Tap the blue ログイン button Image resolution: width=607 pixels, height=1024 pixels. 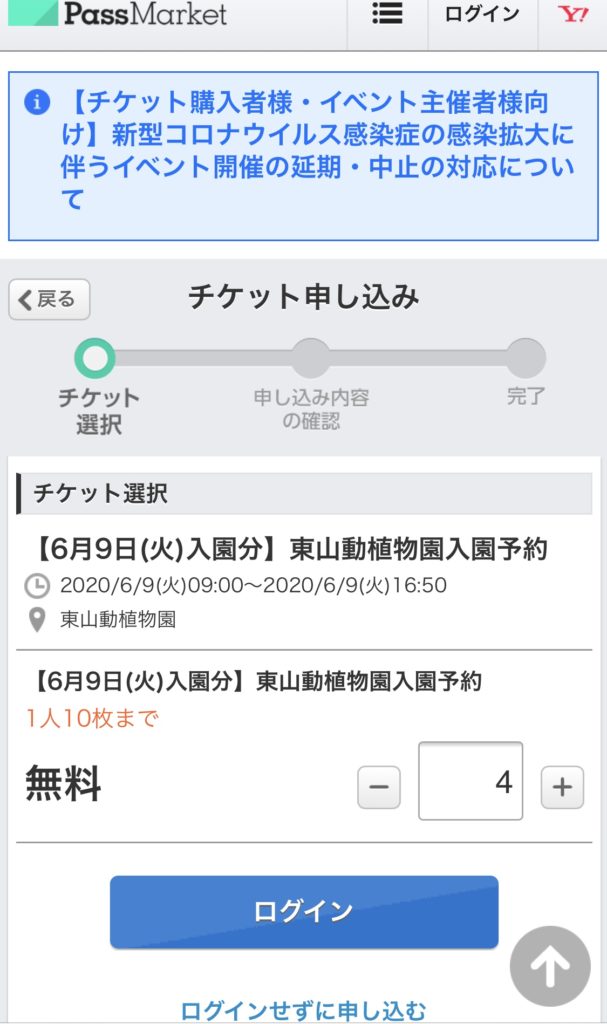(304, 912)
